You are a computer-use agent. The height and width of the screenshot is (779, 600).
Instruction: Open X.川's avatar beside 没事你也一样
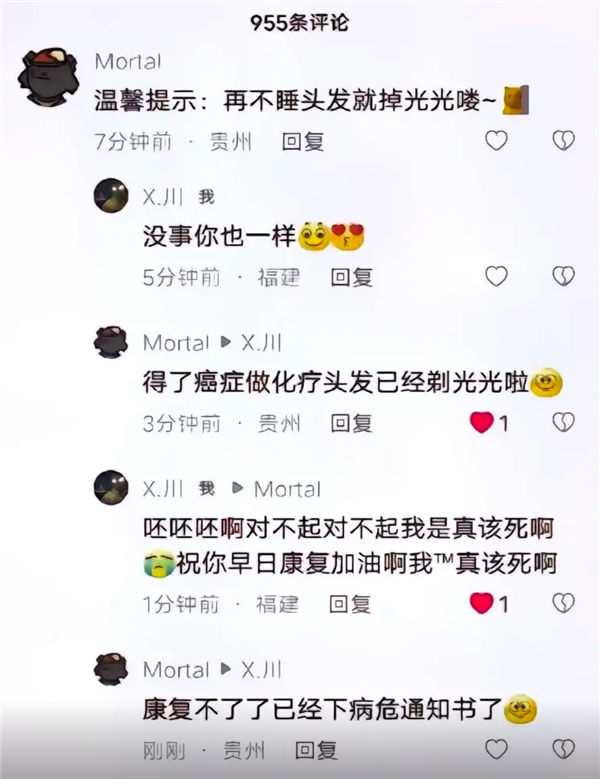tap(111, 197)
